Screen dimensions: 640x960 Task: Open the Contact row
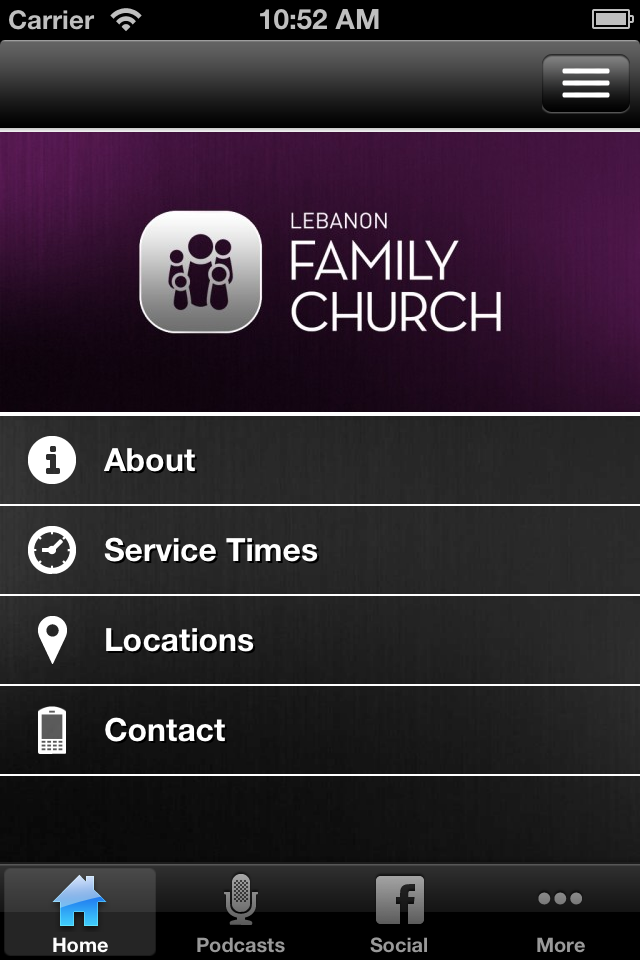[320, 731]
